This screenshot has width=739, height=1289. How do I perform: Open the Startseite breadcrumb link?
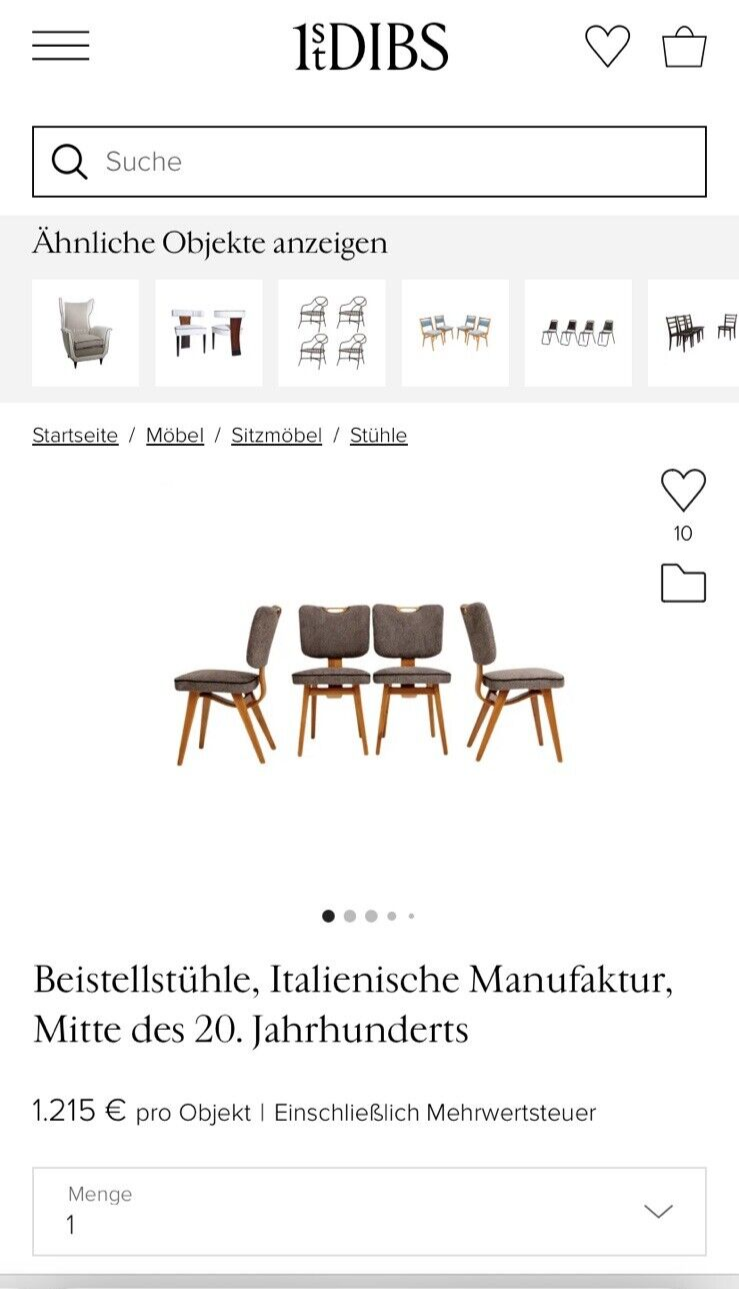click(x=74, y=435)
